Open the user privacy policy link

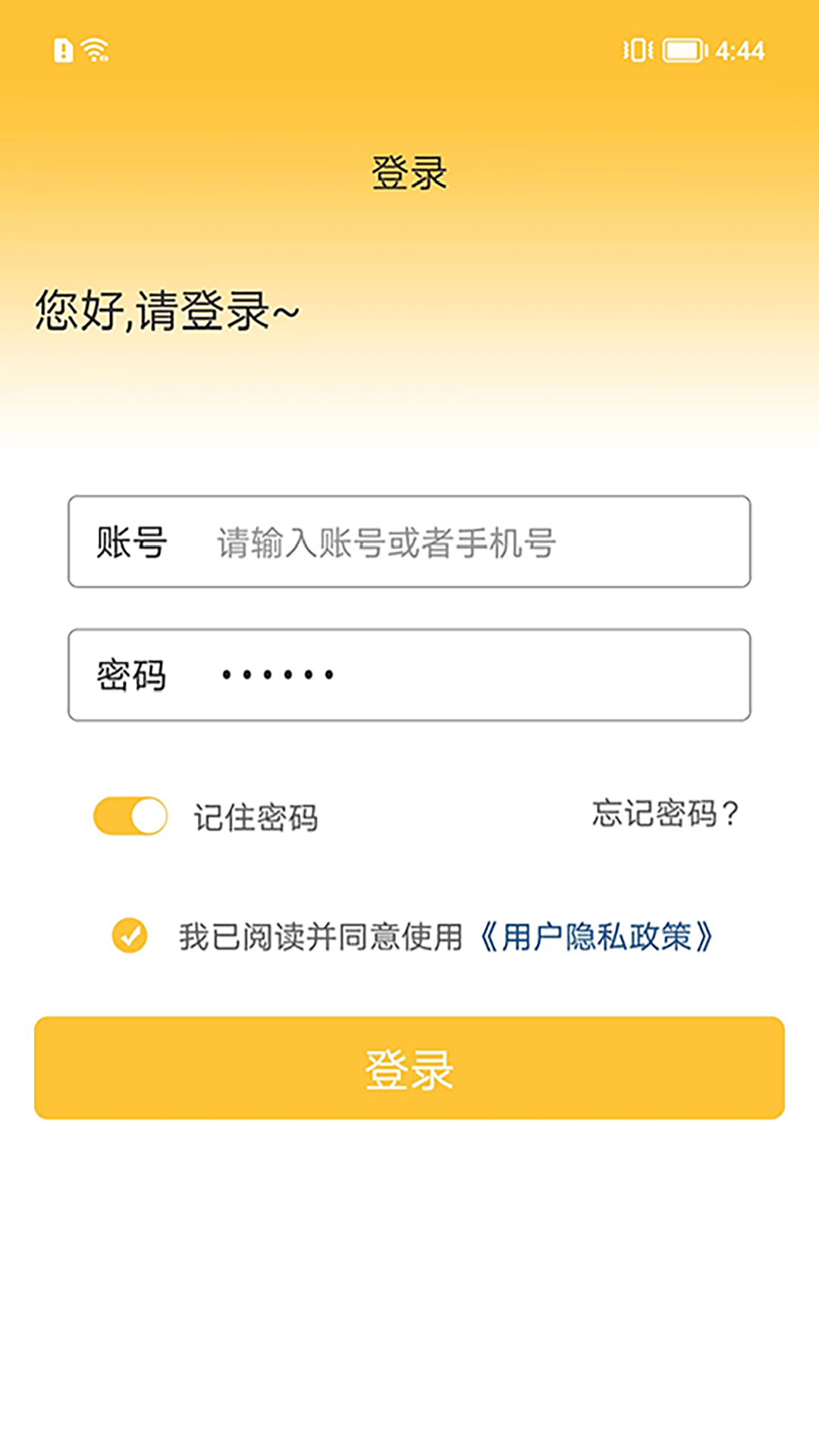597,937
